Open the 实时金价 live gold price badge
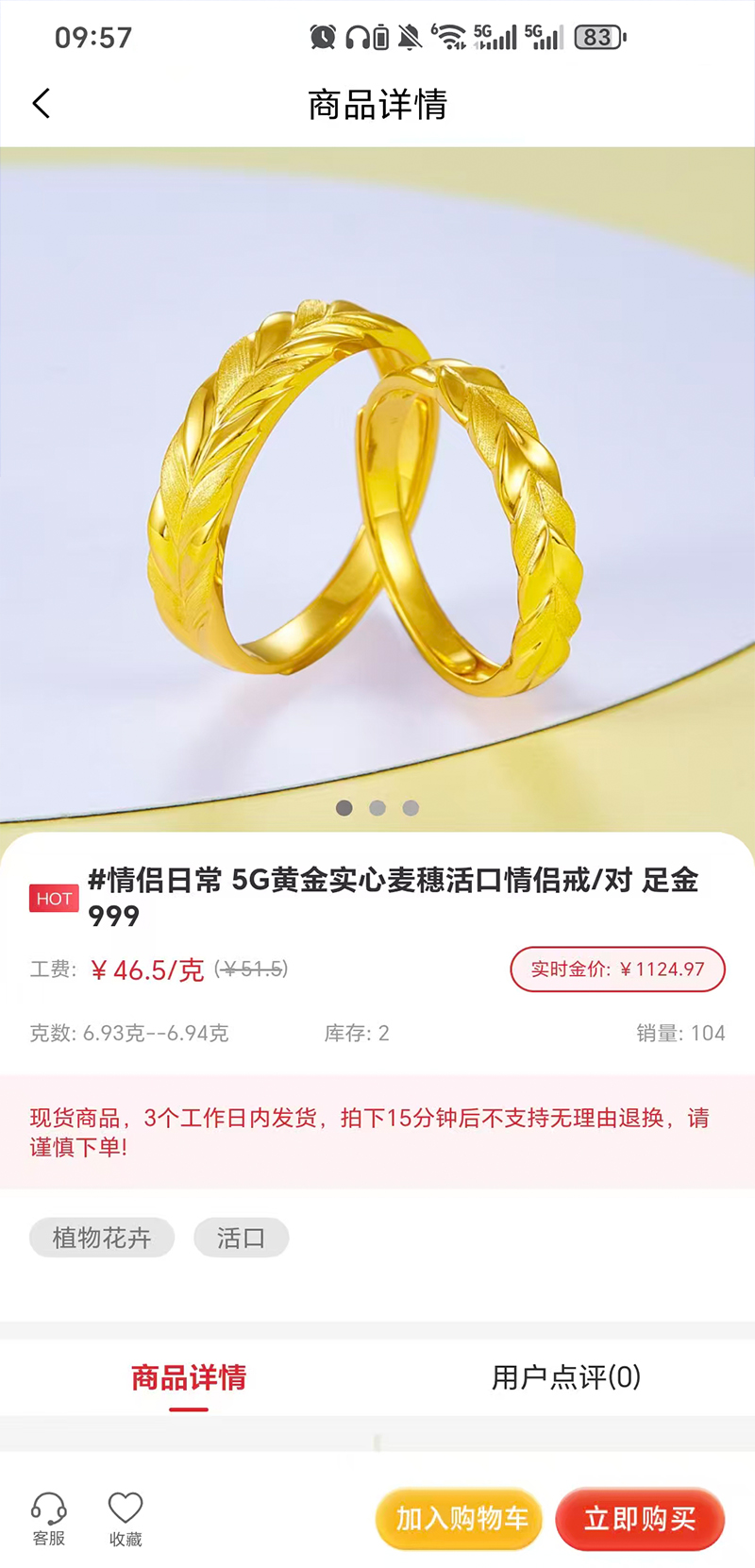 pos(617,969)
